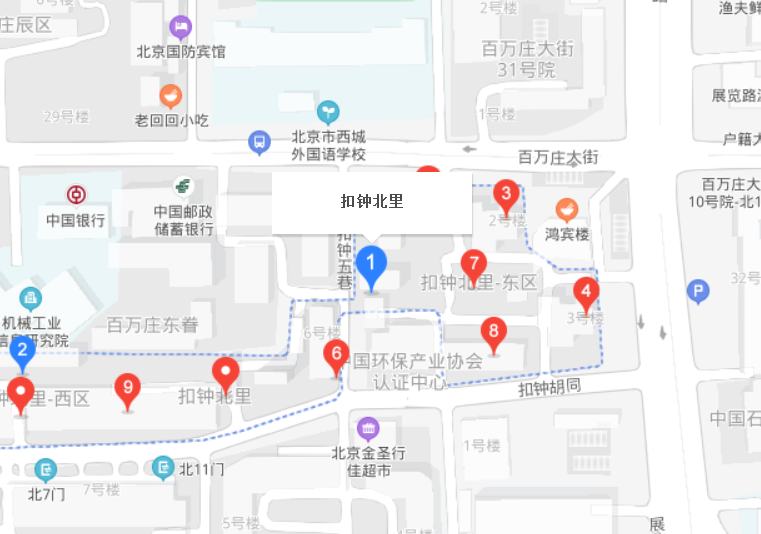Open red map marker number 3
Viewport: 761px width, 534px height.
pos(507,194)
